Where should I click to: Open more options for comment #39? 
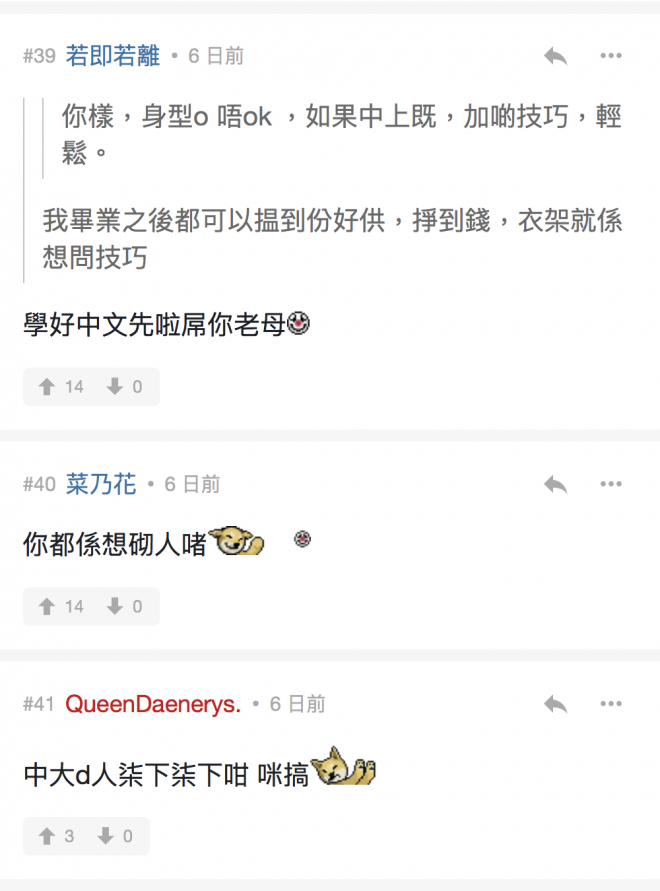(611, 56)
